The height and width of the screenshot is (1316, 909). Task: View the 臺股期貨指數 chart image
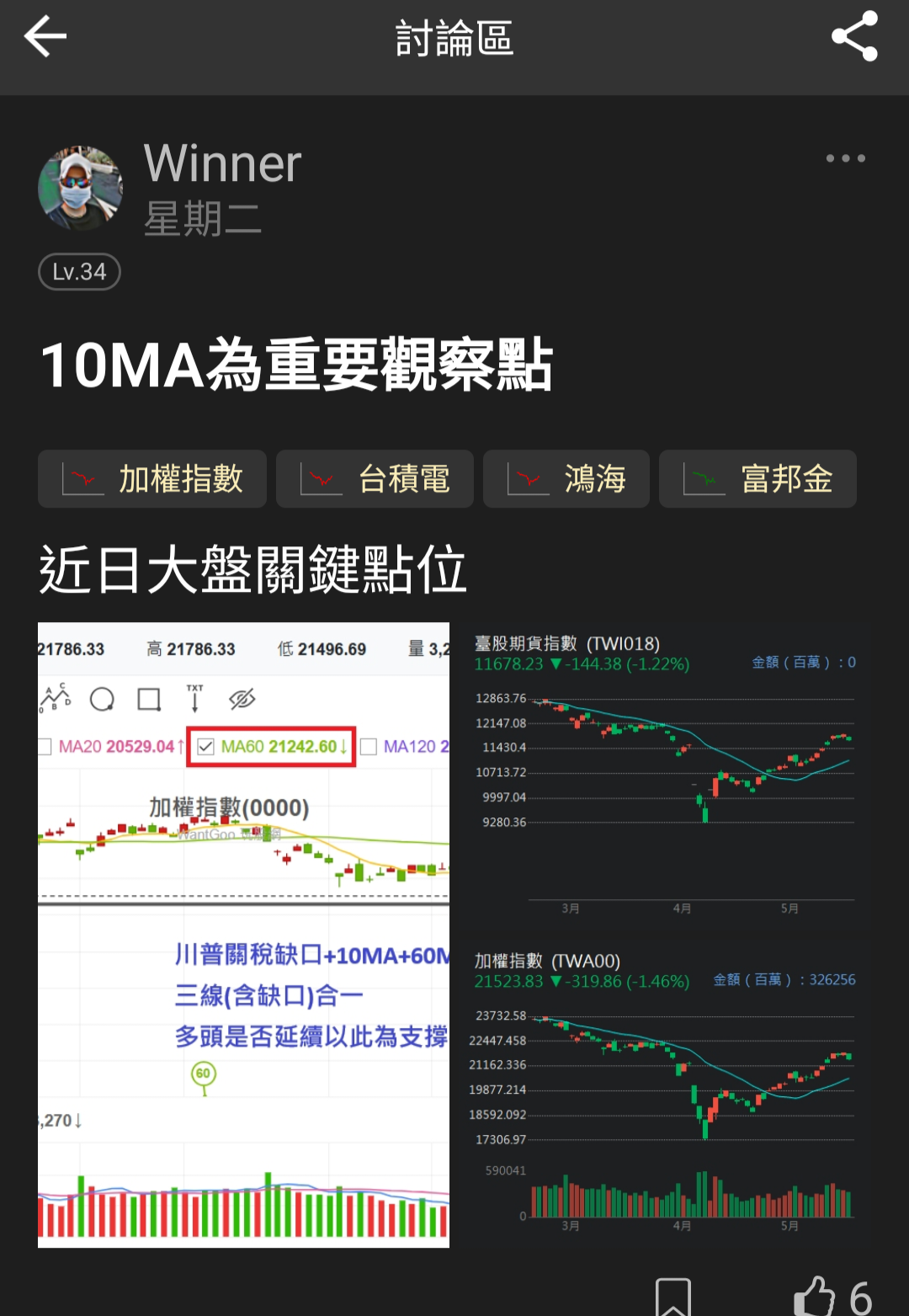pos(663,775)
